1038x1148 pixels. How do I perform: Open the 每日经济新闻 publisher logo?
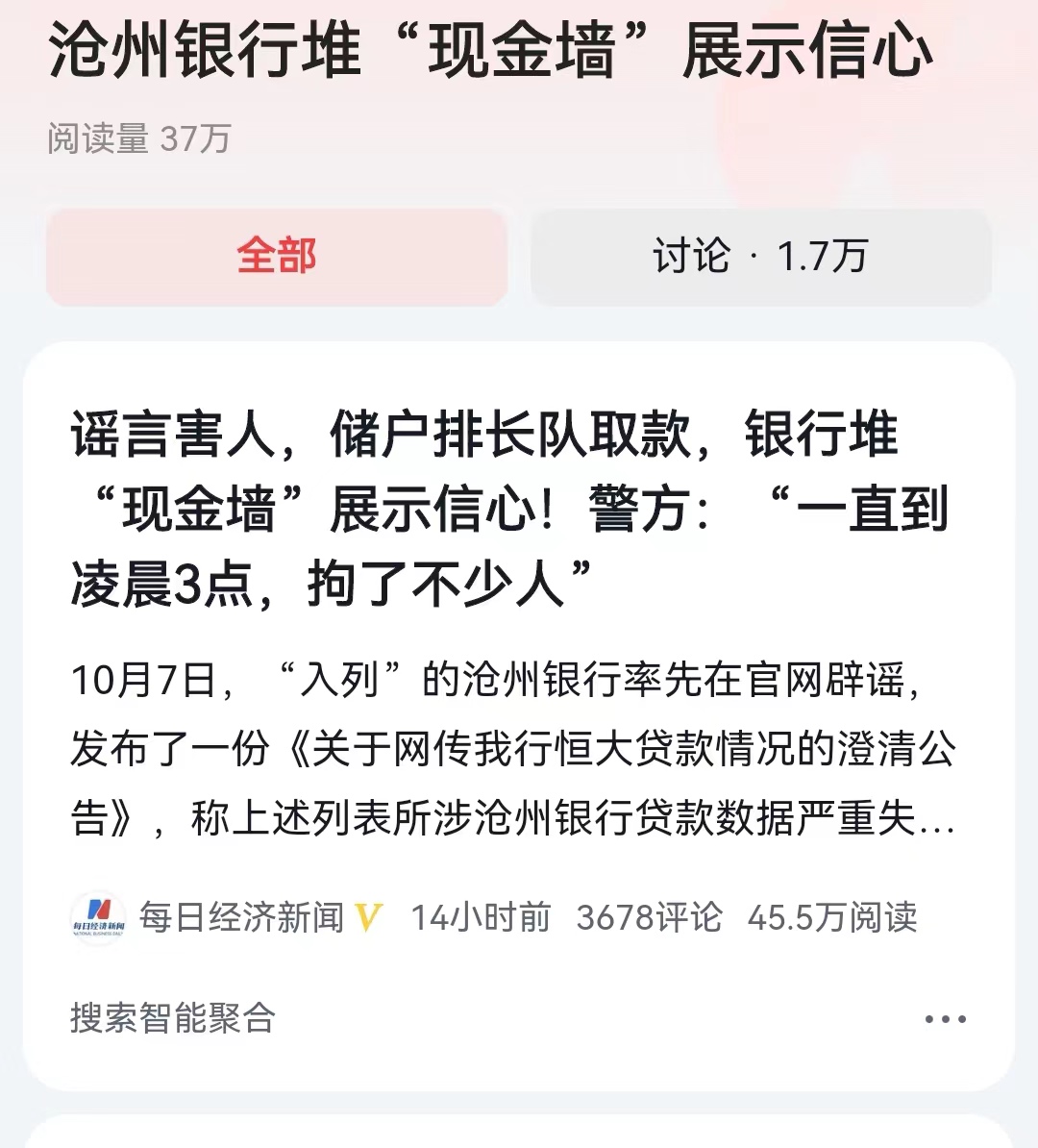point(99,917)
